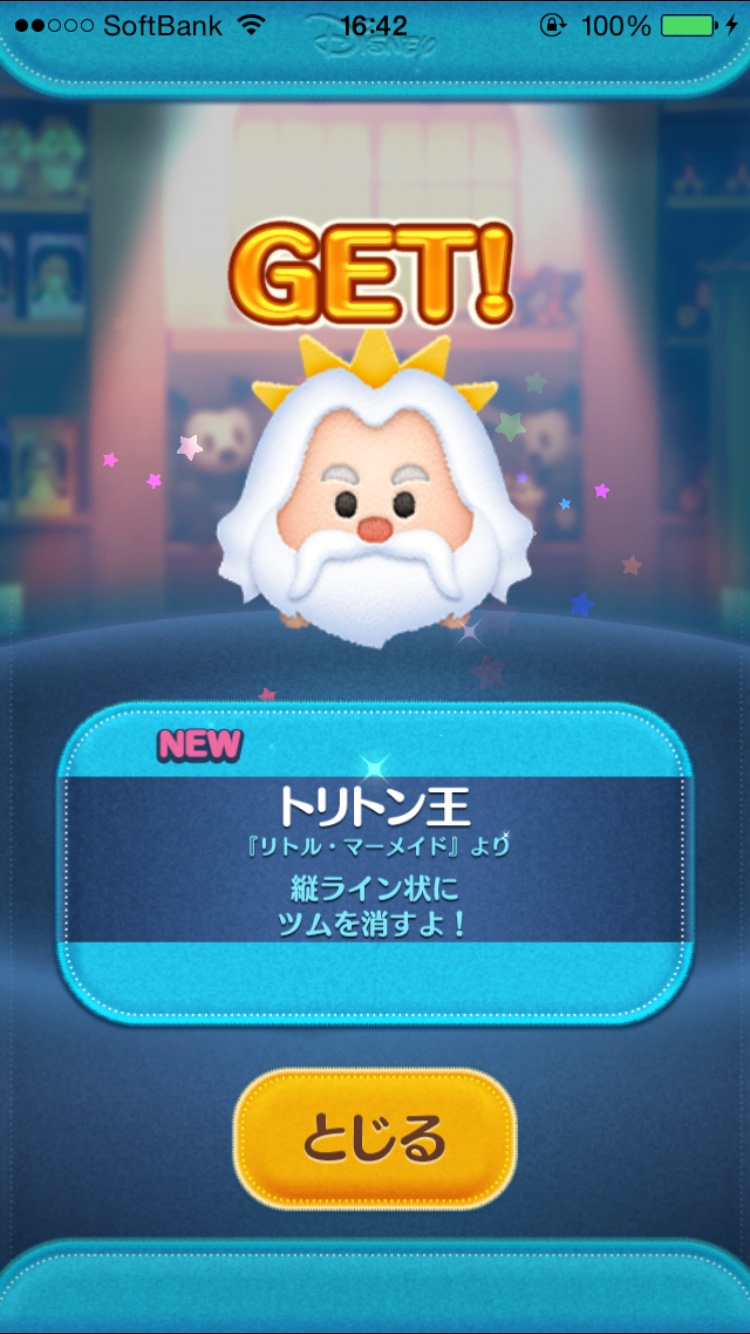Viewport: 750px width, 1334px height.
Task: Tap the とじる button to close
Action: click(x=375, y=1139)
